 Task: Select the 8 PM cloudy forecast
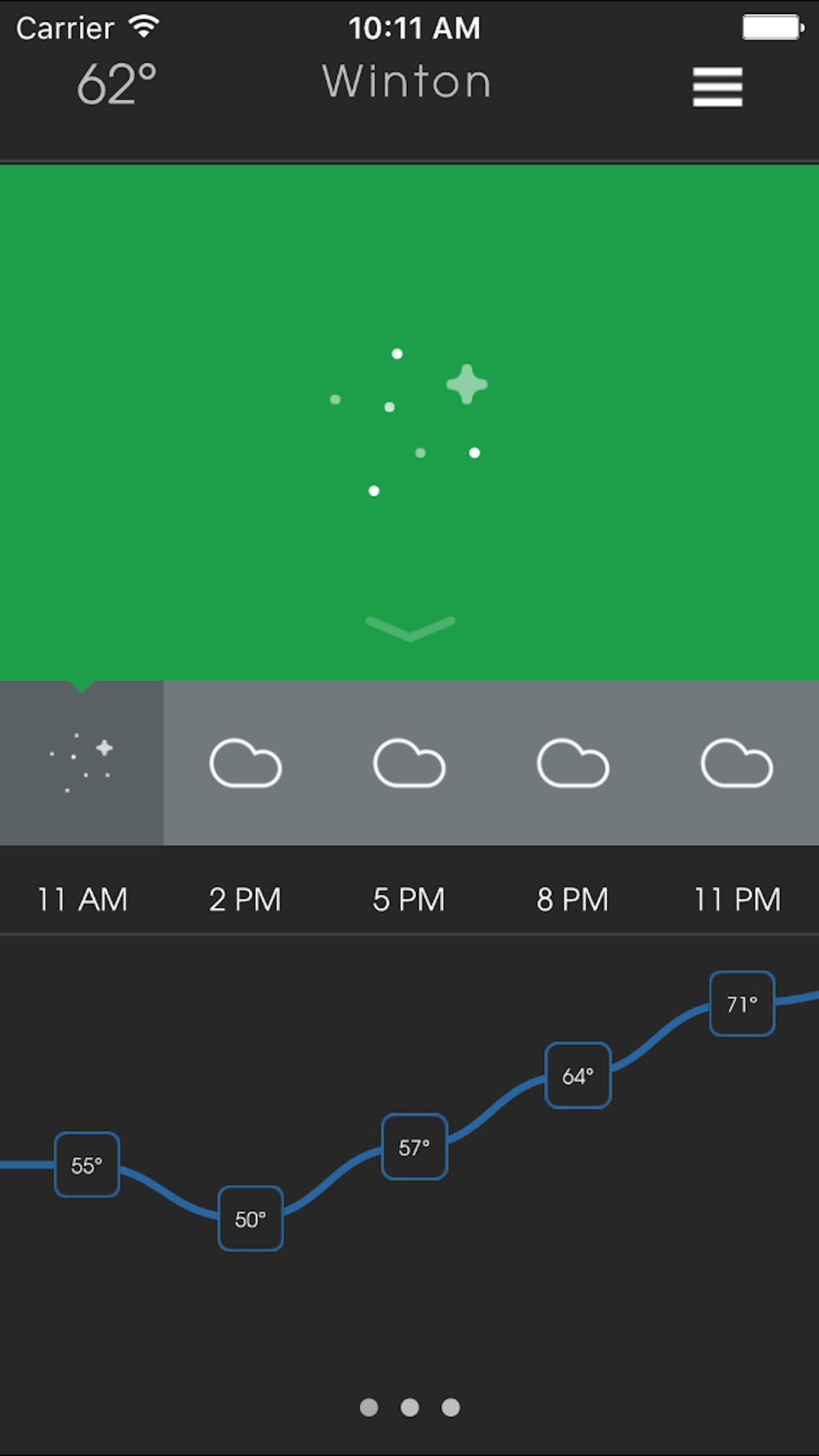click(x=573, y=762)
